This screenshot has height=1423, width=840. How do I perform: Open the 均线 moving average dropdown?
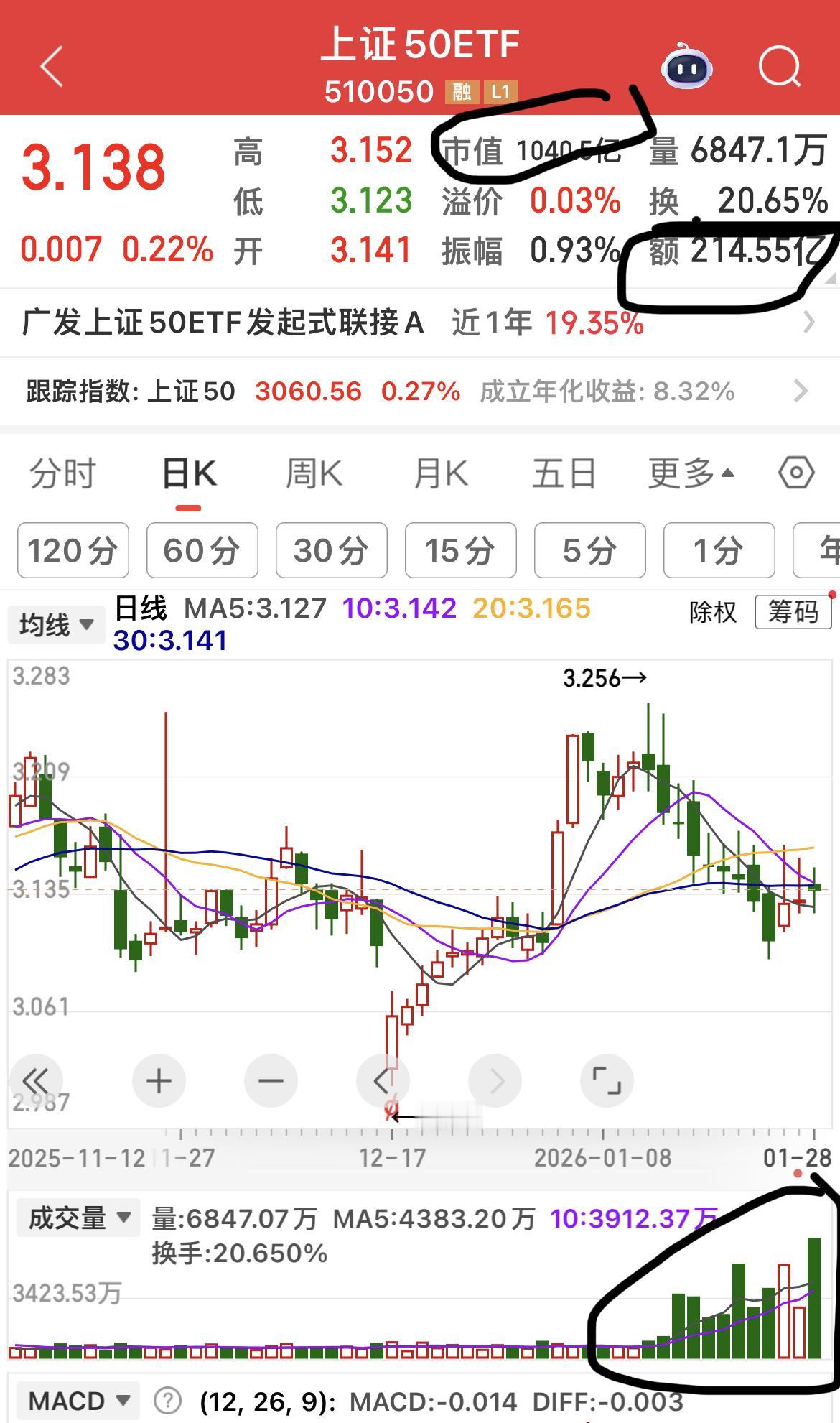pyautogui.click(x=56, y=624)
